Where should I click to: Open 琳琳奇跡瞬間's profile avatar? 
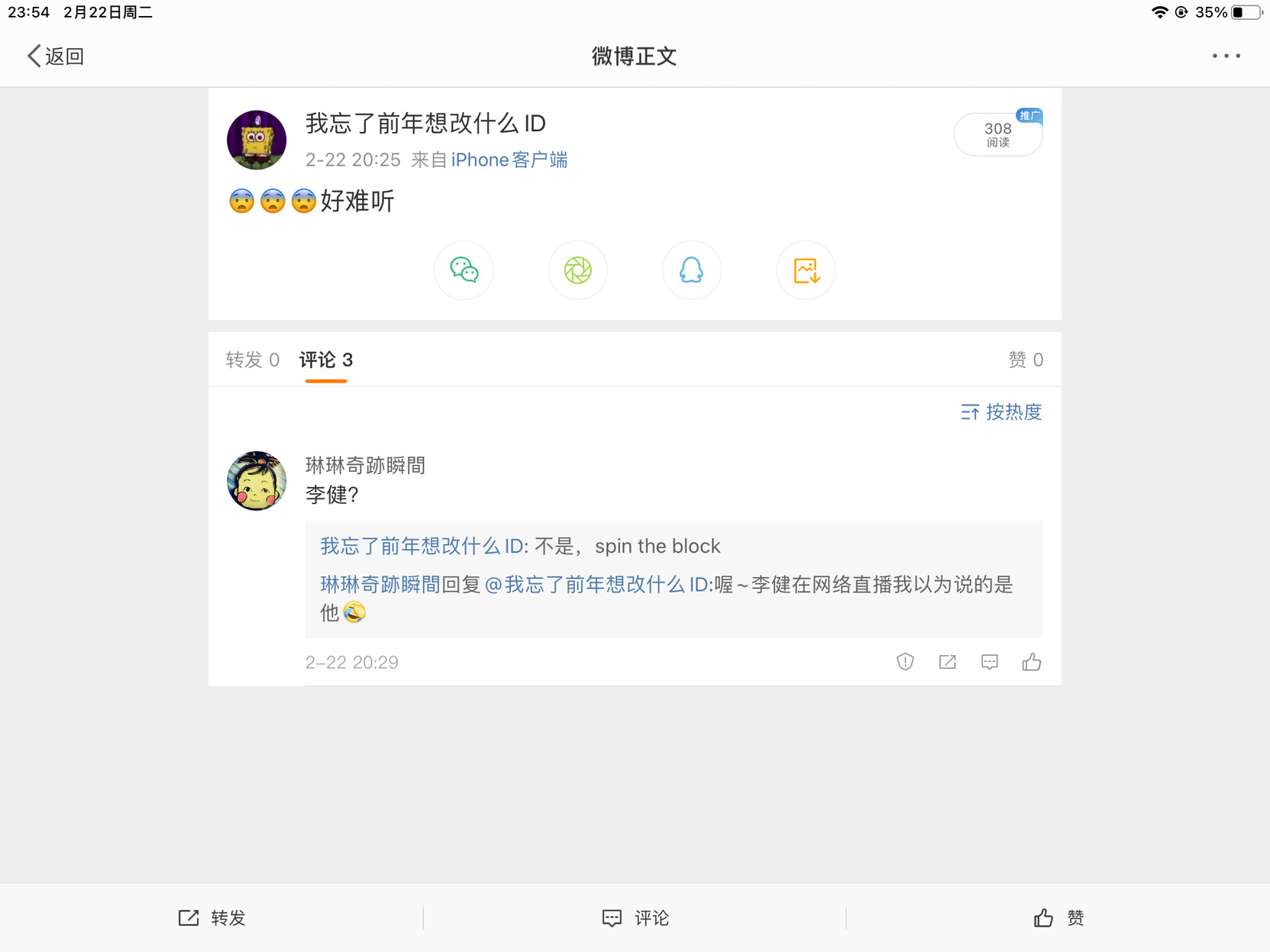[x=257, y=481]
